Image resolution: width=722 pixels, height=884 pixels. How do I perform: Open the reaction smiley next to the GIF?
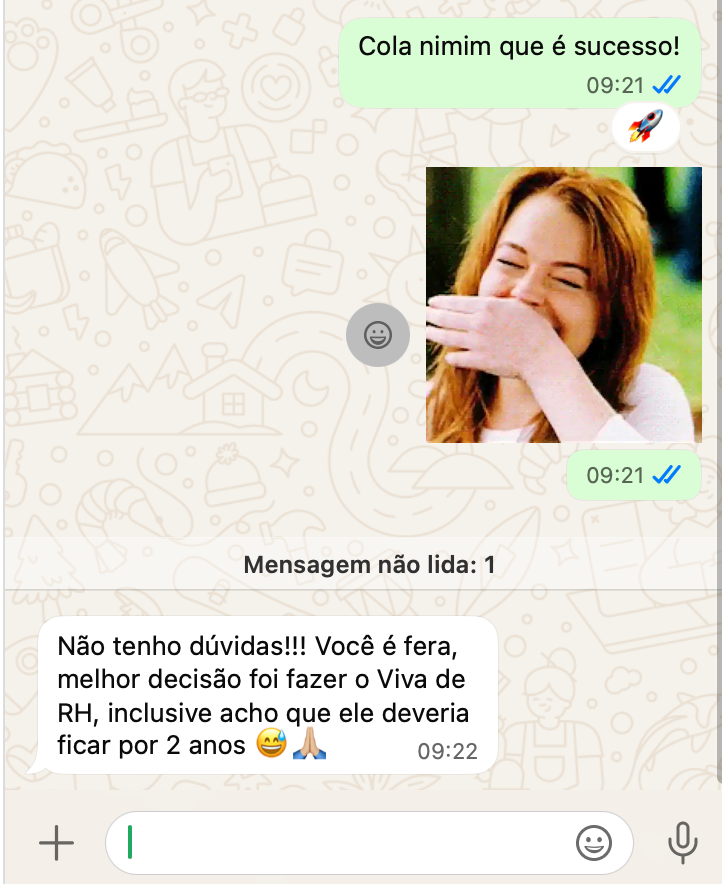click(x=377, y=335)
